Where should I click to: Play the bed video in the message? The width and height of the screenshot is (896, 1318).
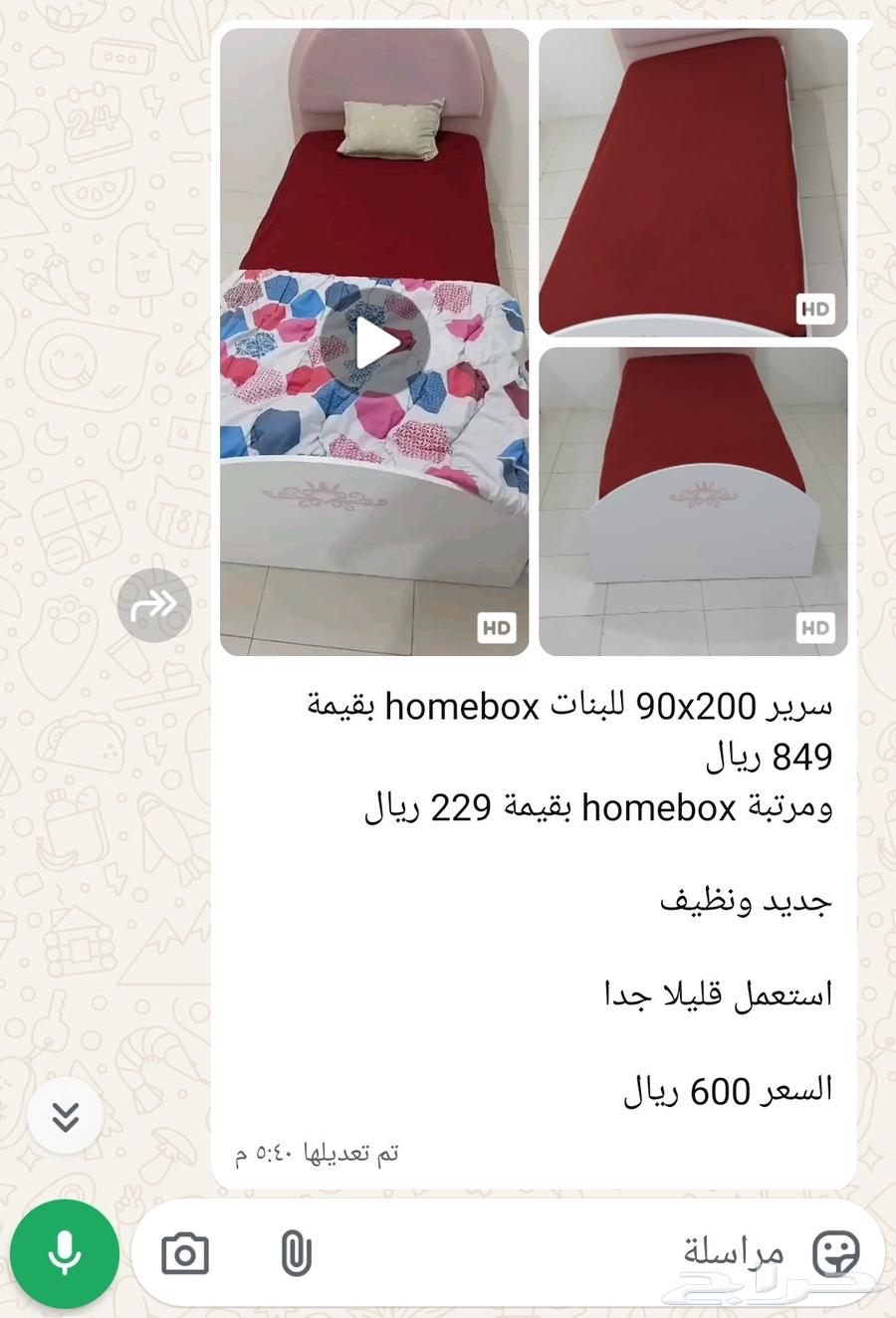click(x=375, y=343)
